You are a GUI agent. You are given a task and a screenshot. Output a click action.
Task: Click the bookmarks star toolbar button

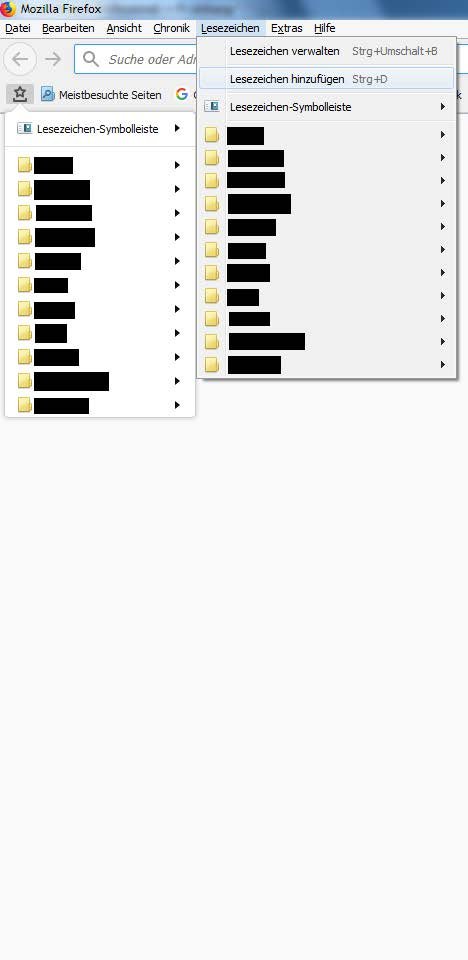(x=20, y=94)
